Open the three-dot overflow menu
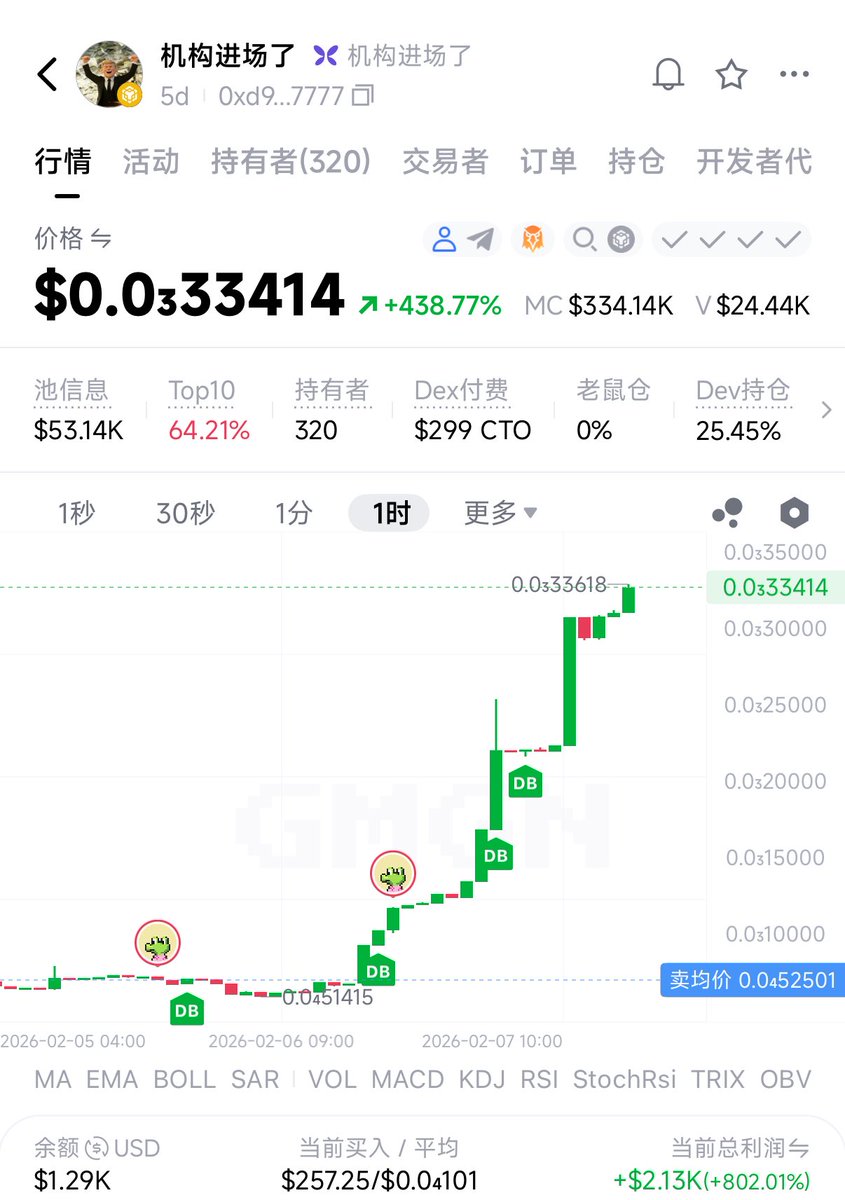Viewport: 845px width, 1200px height. (794, 75)
